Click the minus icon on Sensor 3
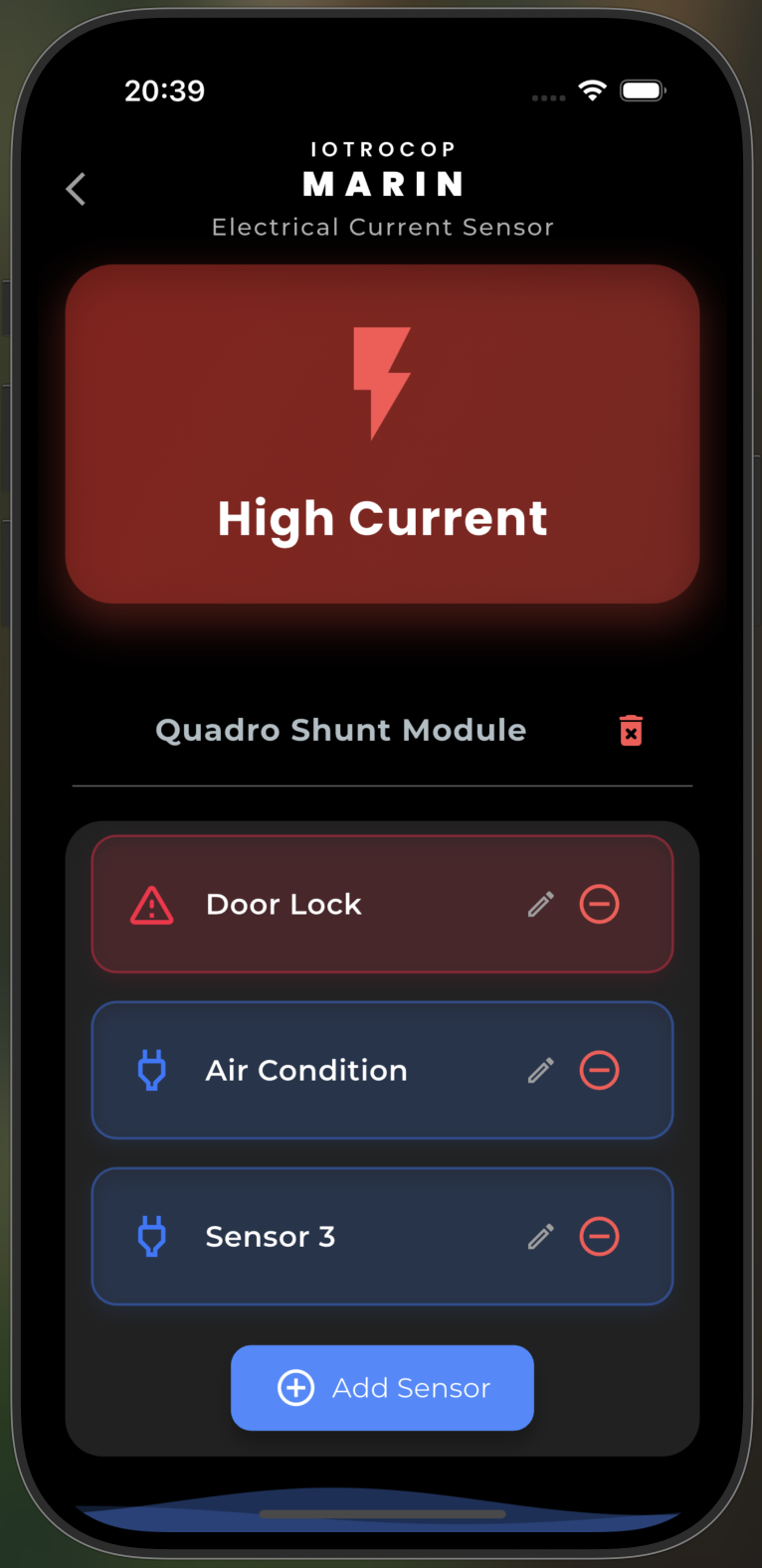Viewport: 762px width, 1568px height. [599, 1236]
